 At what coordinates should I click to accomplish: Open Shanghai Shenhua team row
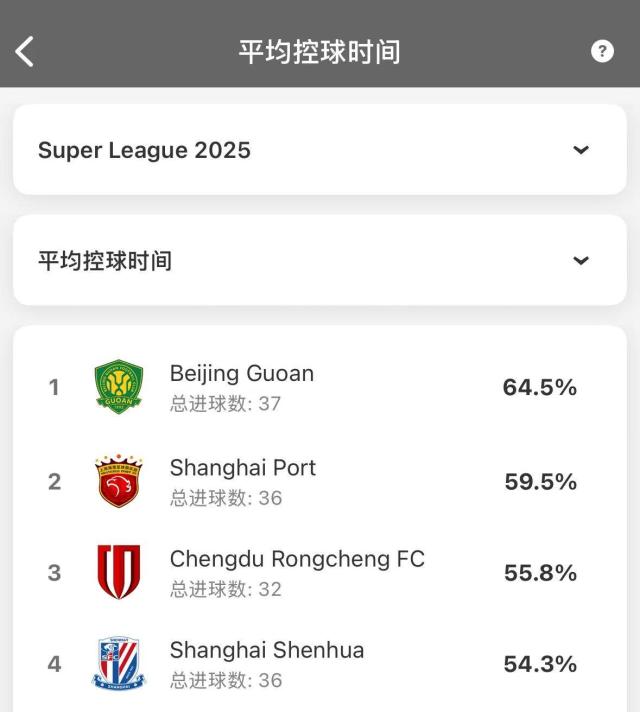319,664
